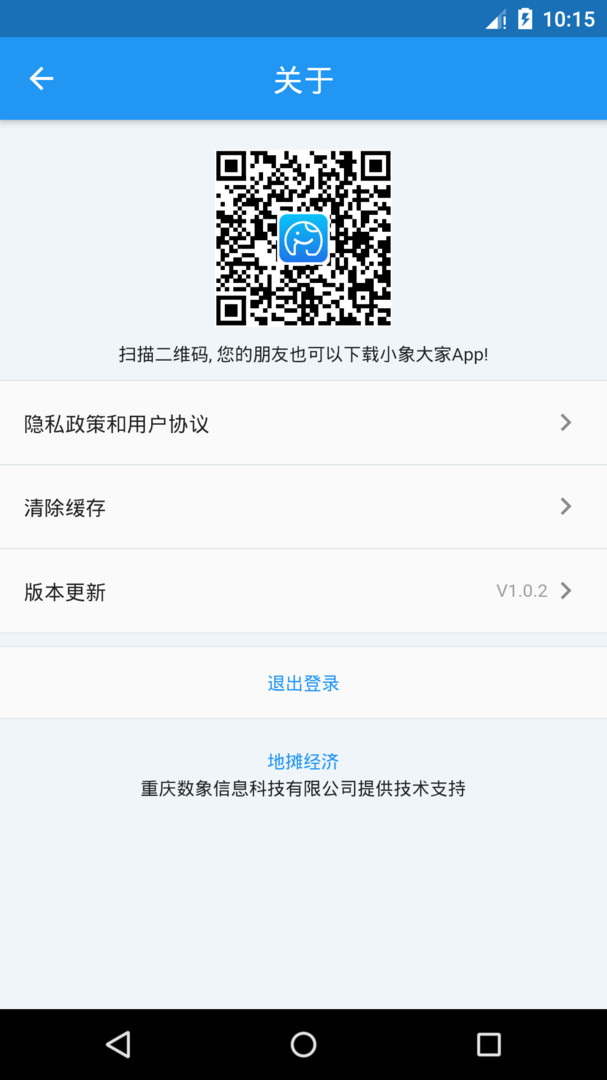607x1080 pixels.
Task: Tap the system home button
Action: [x=303, y=1044]
